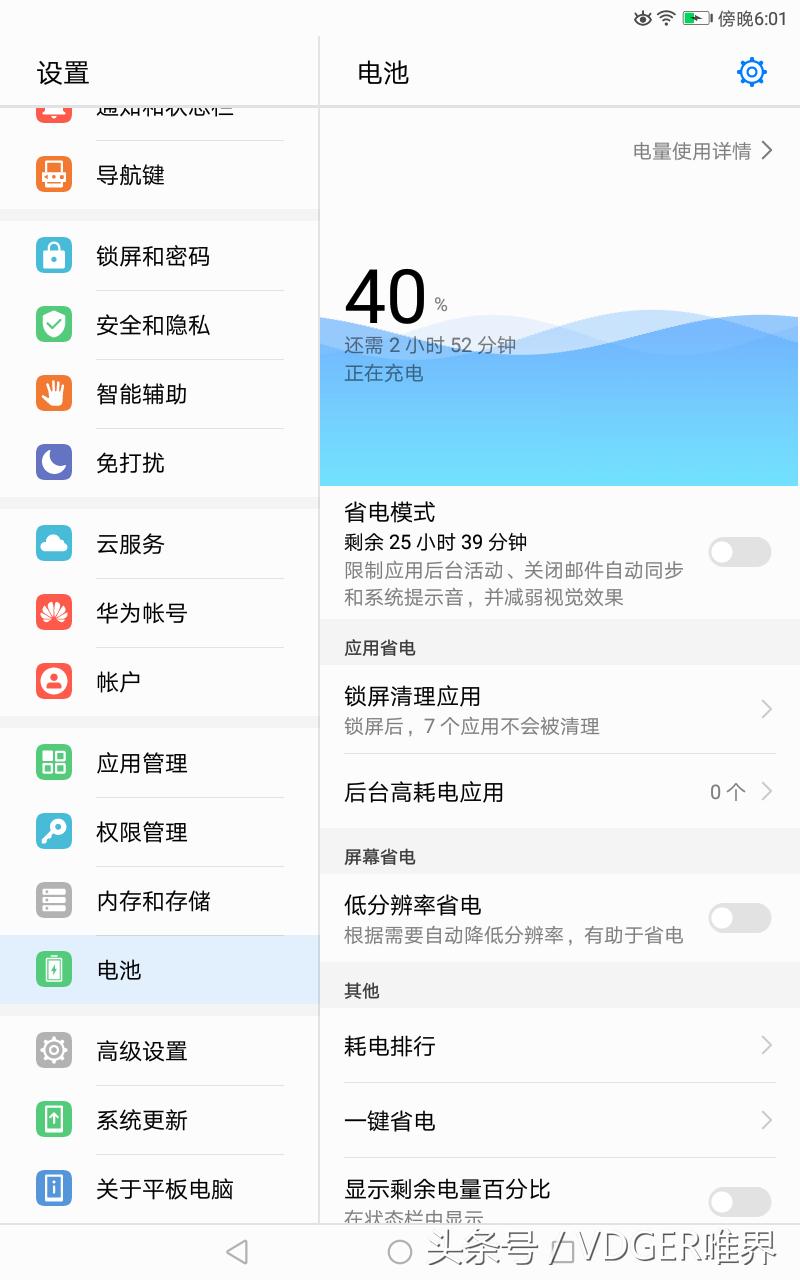
Task: Select the 电池 battery icon in sidebar
Action: tap(53, 969)
